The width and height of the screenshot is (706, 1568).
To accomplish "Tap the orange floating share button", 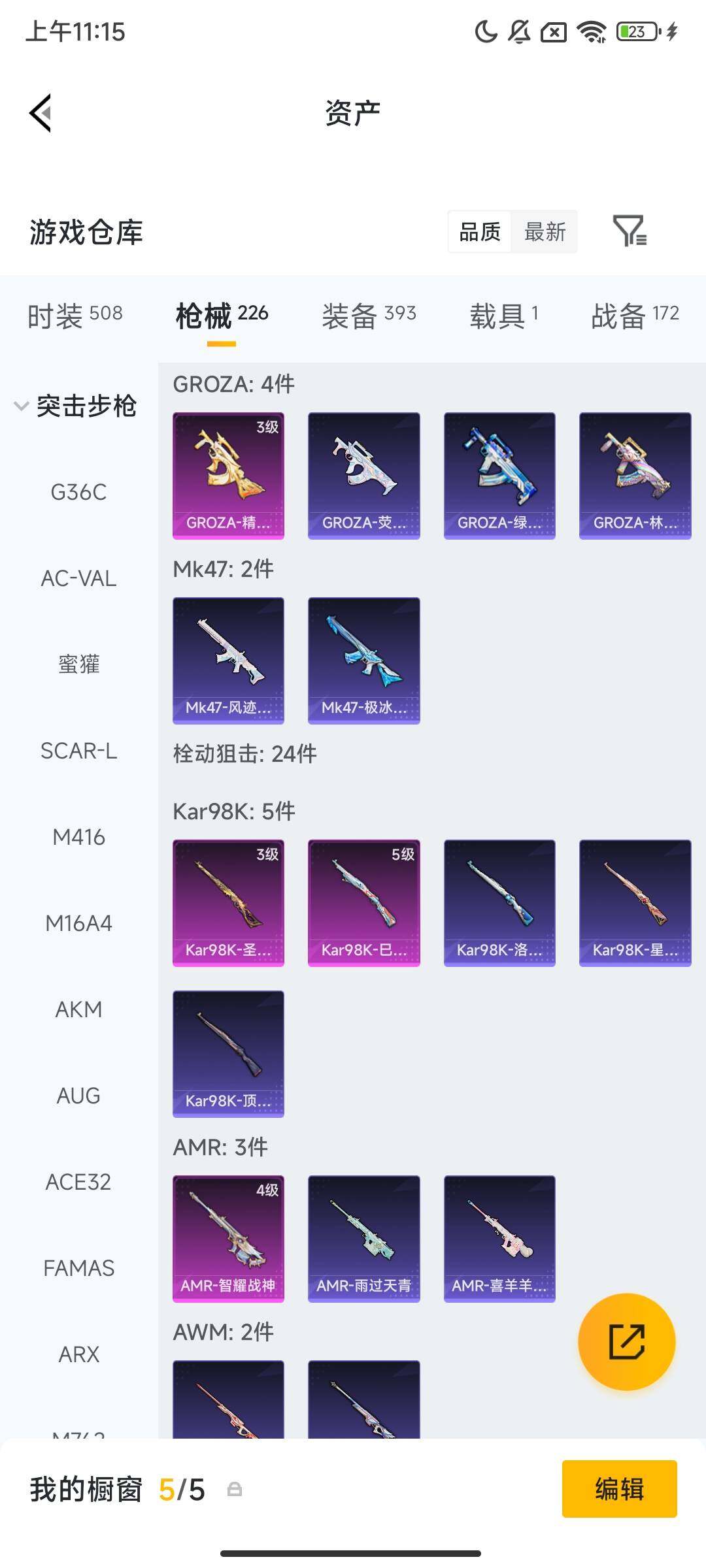I will click(626, 1341).
